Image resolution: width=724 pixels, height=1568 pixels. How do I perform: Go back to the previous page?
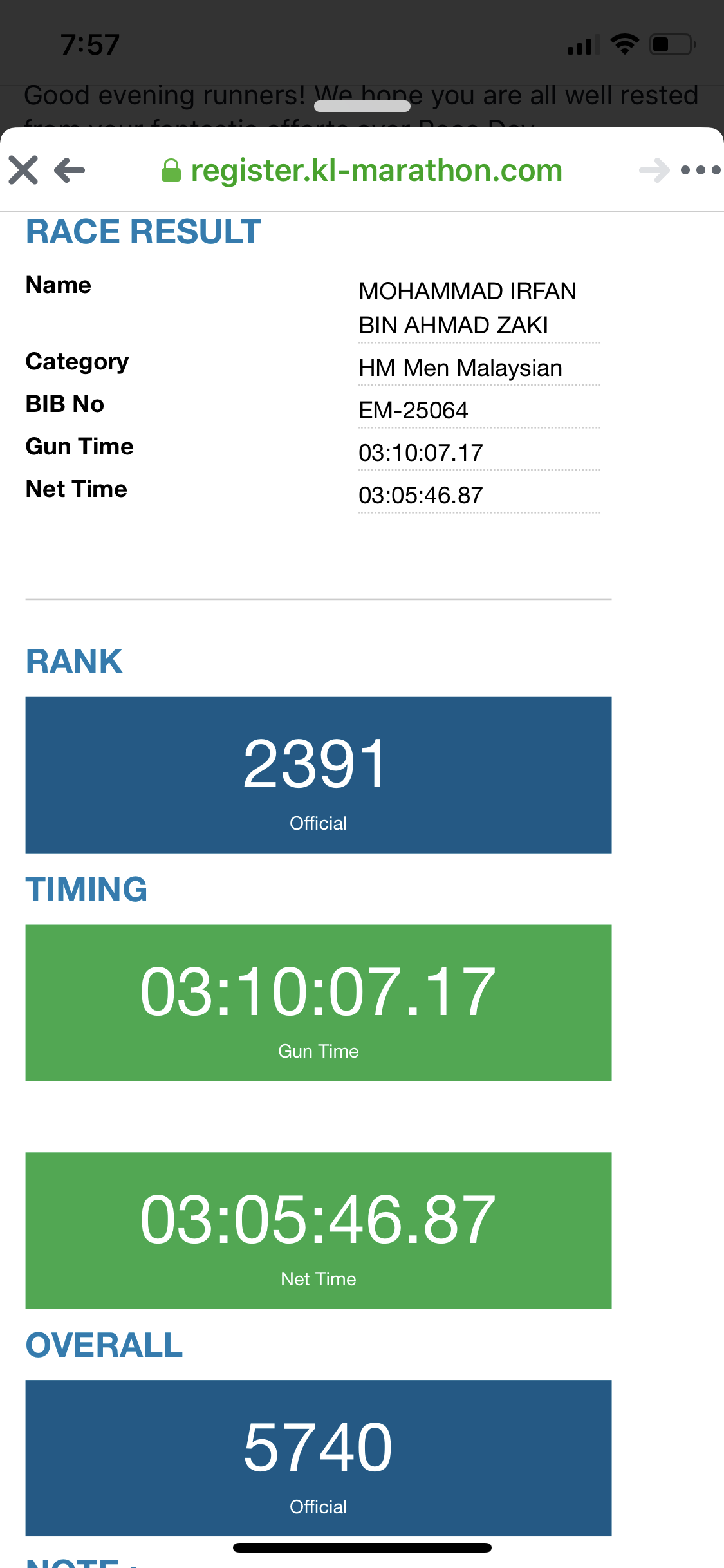click(70, 171)
